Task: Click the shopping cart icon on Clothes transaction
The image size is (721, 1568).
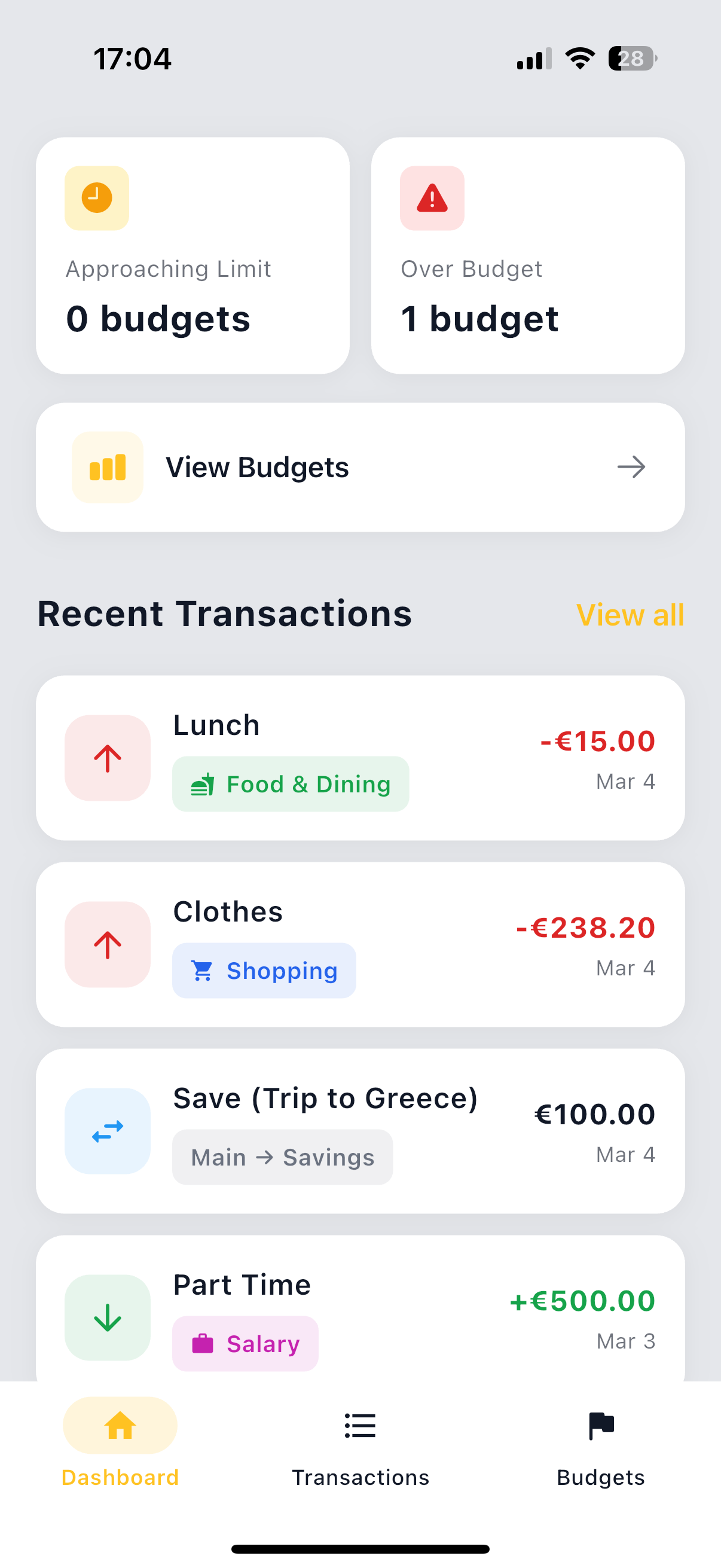Action: [203, 969]
